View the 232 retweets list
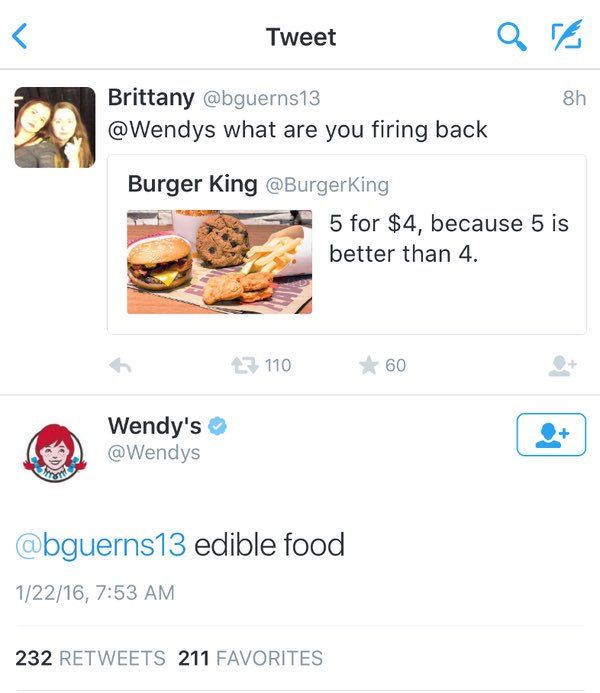This screenshot has width=600, height=693. pyautogui.click(x=90, y=658)
